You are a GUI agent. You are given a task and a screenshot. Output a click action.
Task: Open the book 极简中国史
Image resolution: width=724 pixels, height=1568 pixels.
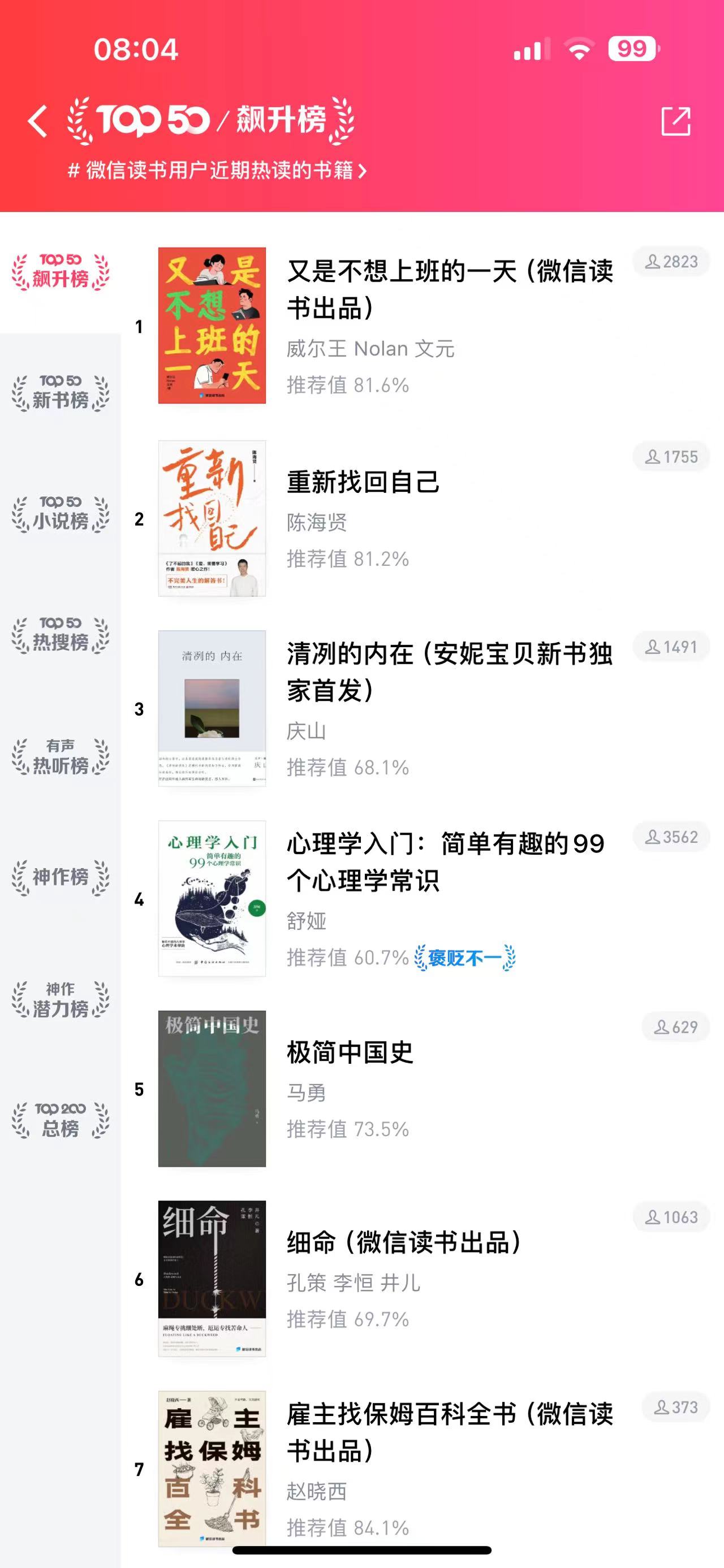click(350, 1052)
